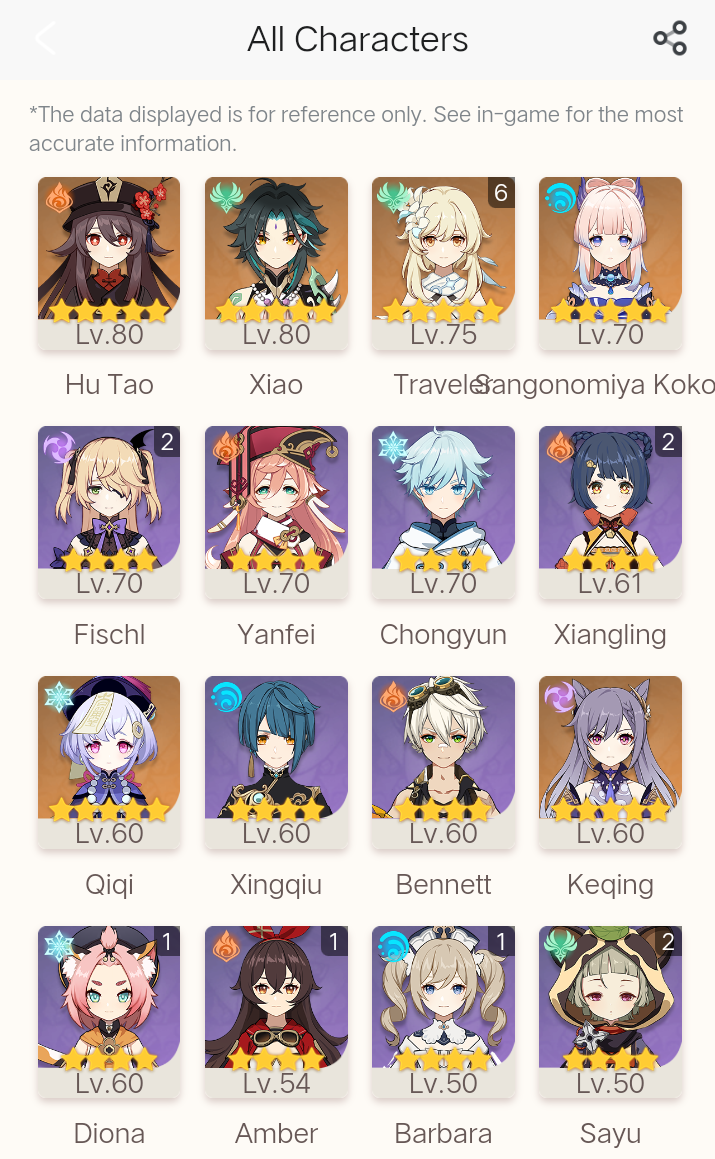Go back using the top-left arrow

click(45, 39)
